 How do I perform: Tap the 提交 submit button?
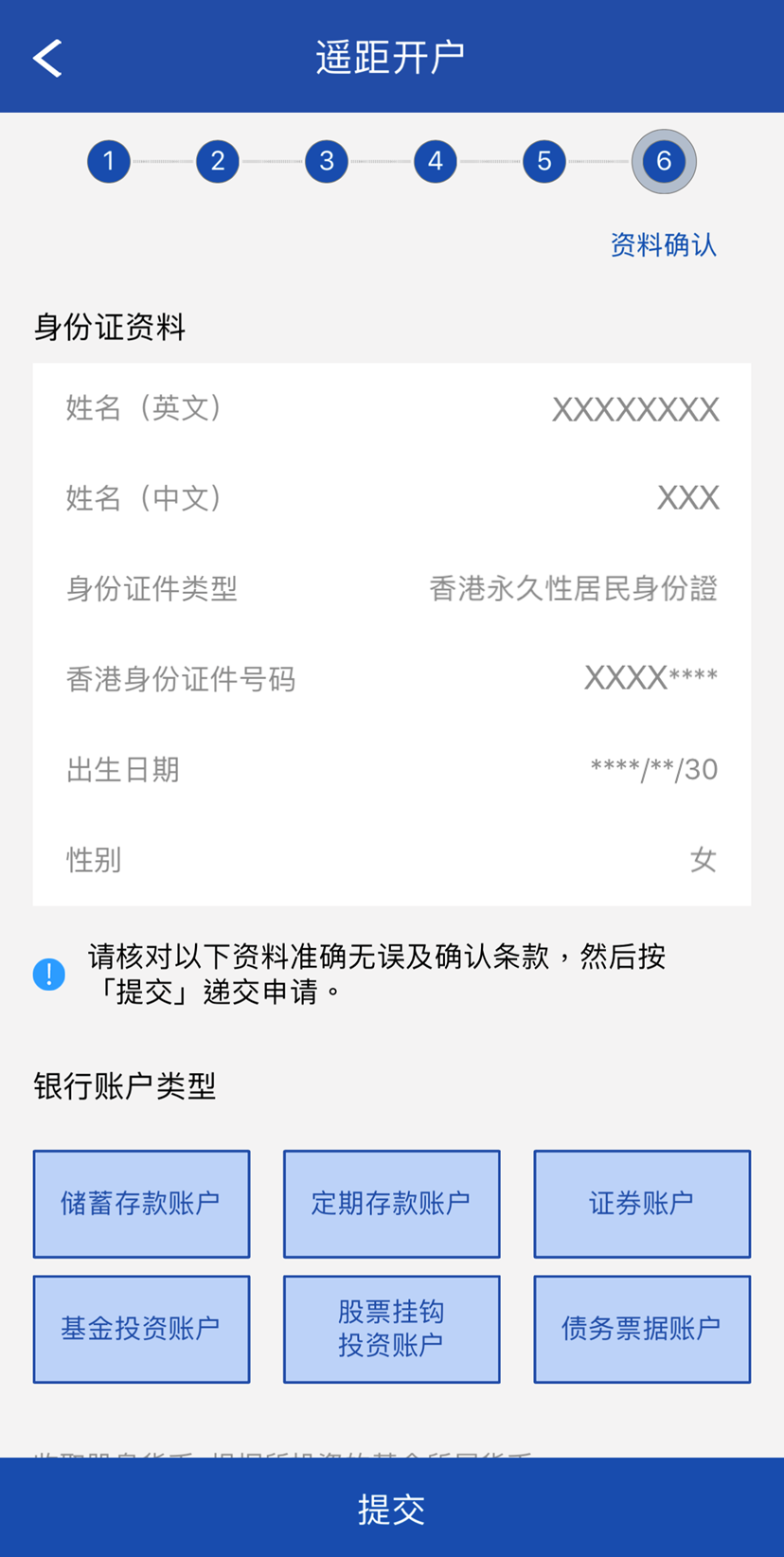click(x=392, y=1508)
